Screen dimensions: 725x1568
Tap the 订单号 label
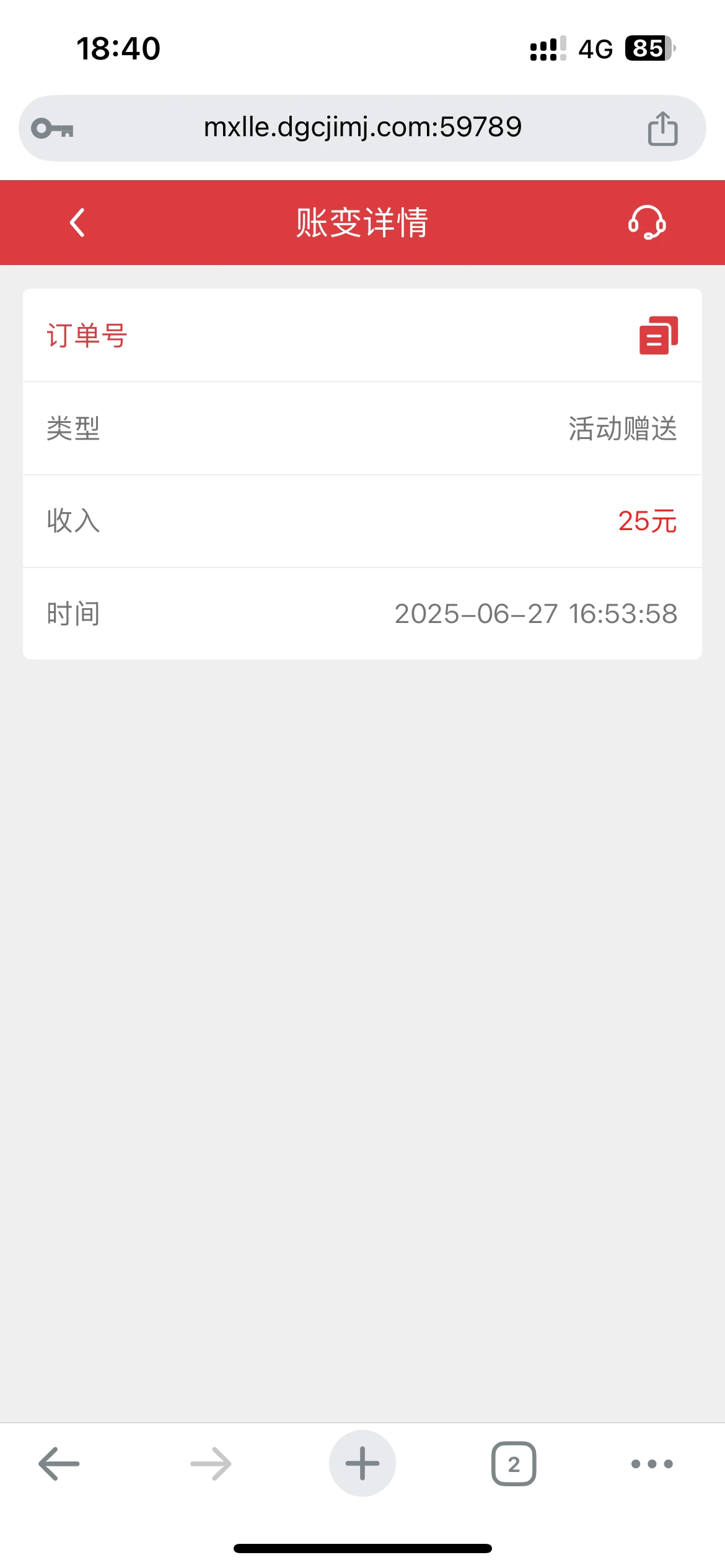(x=87, y=336)
